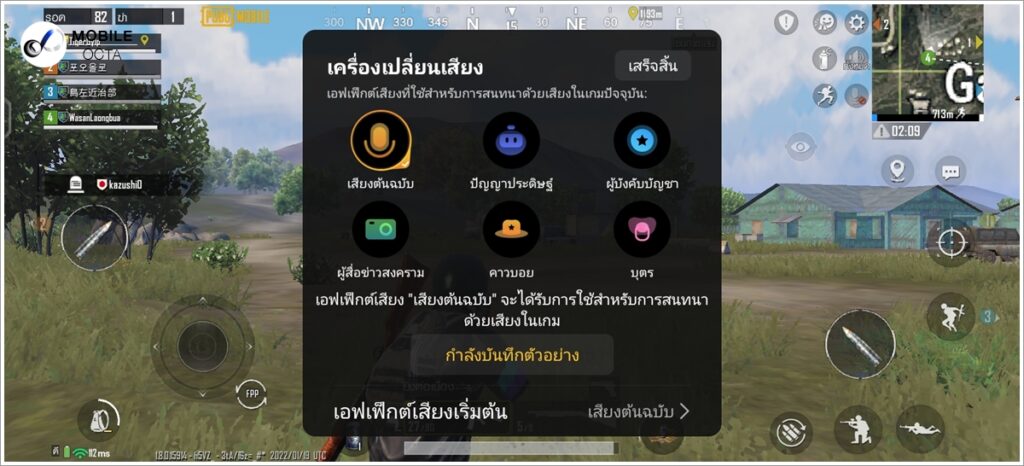The image size is (1024, 466).
Task: Open the quick chat message icon
Action: pos(949,171)
